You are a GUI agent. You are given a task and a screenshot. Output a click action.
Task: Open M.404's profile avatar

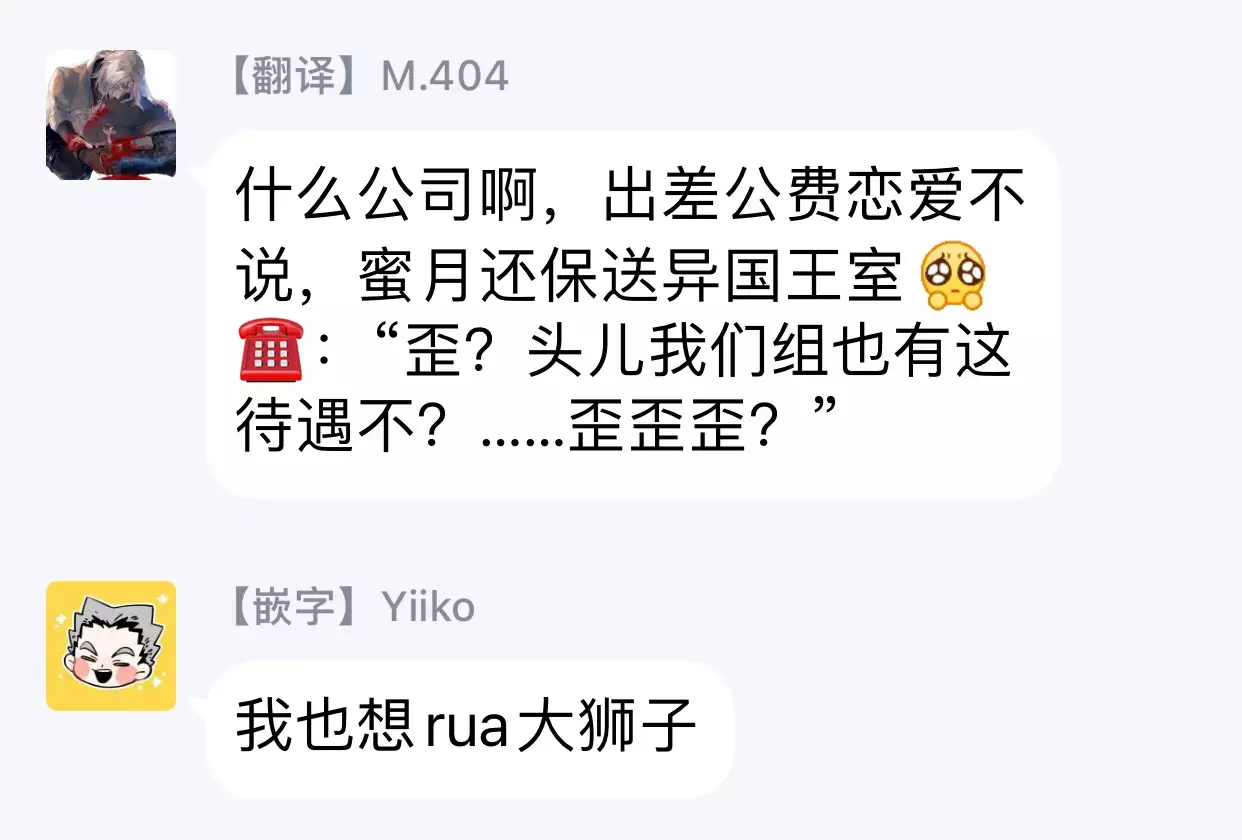(111, 115)
